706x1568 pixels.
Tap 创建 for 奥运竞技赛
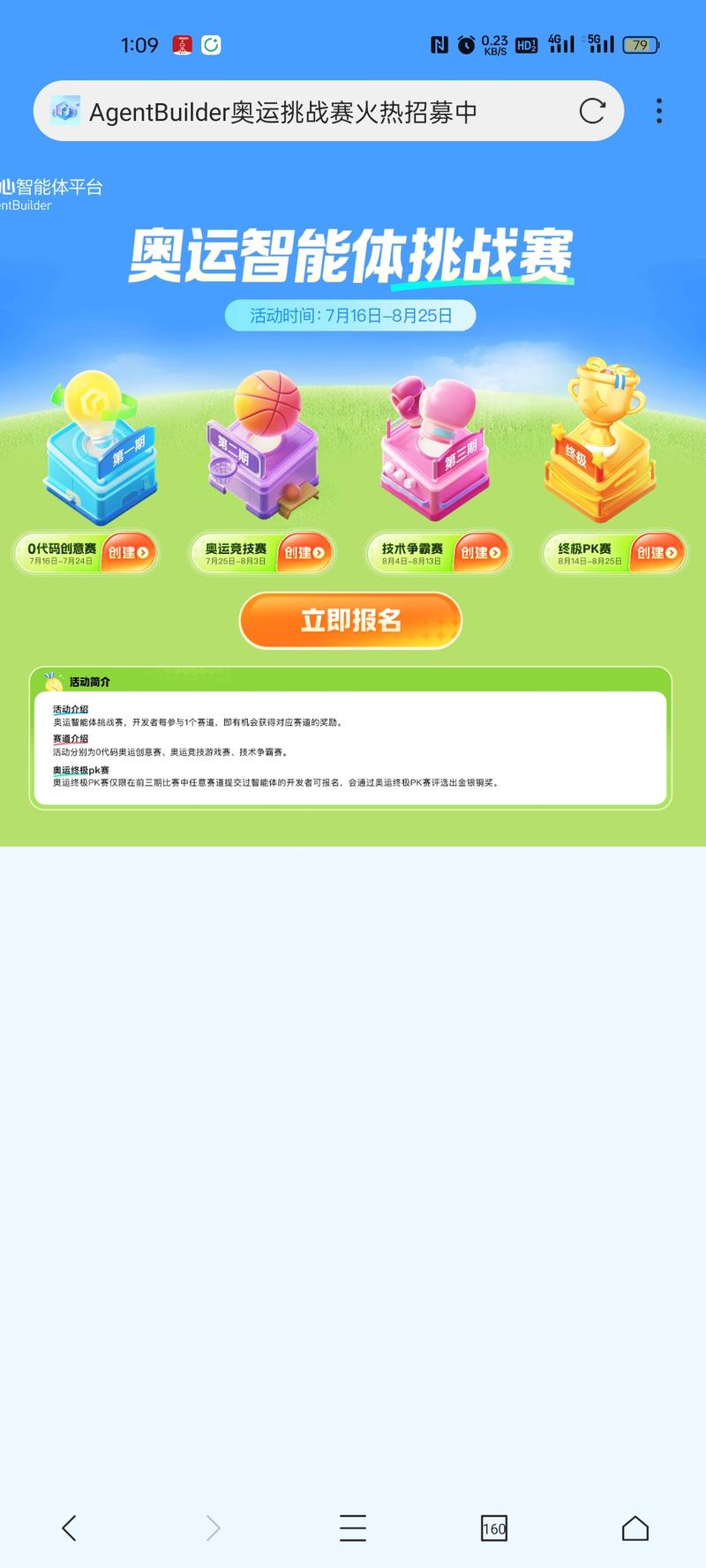pyautogui.click(x=304, y=553)
